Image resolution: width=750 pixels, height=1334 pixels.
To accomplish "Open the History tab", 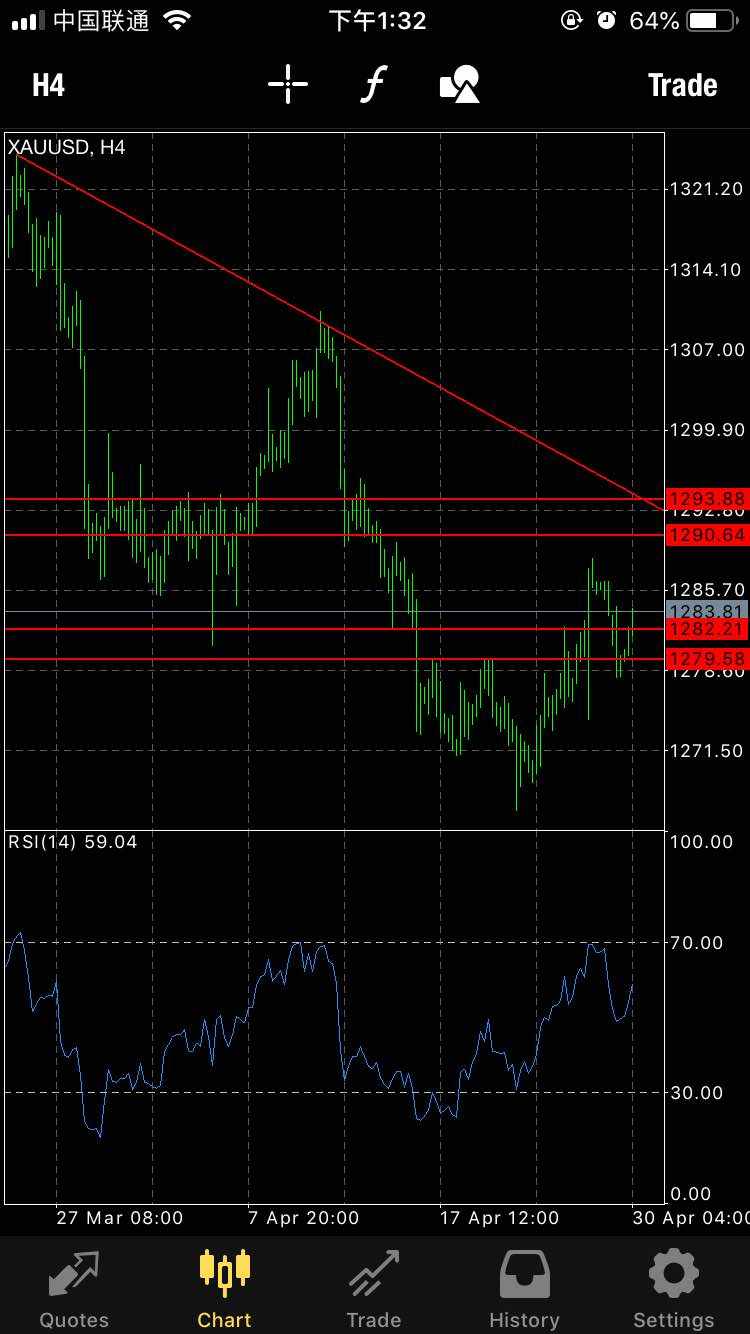I will point(524,1289).
